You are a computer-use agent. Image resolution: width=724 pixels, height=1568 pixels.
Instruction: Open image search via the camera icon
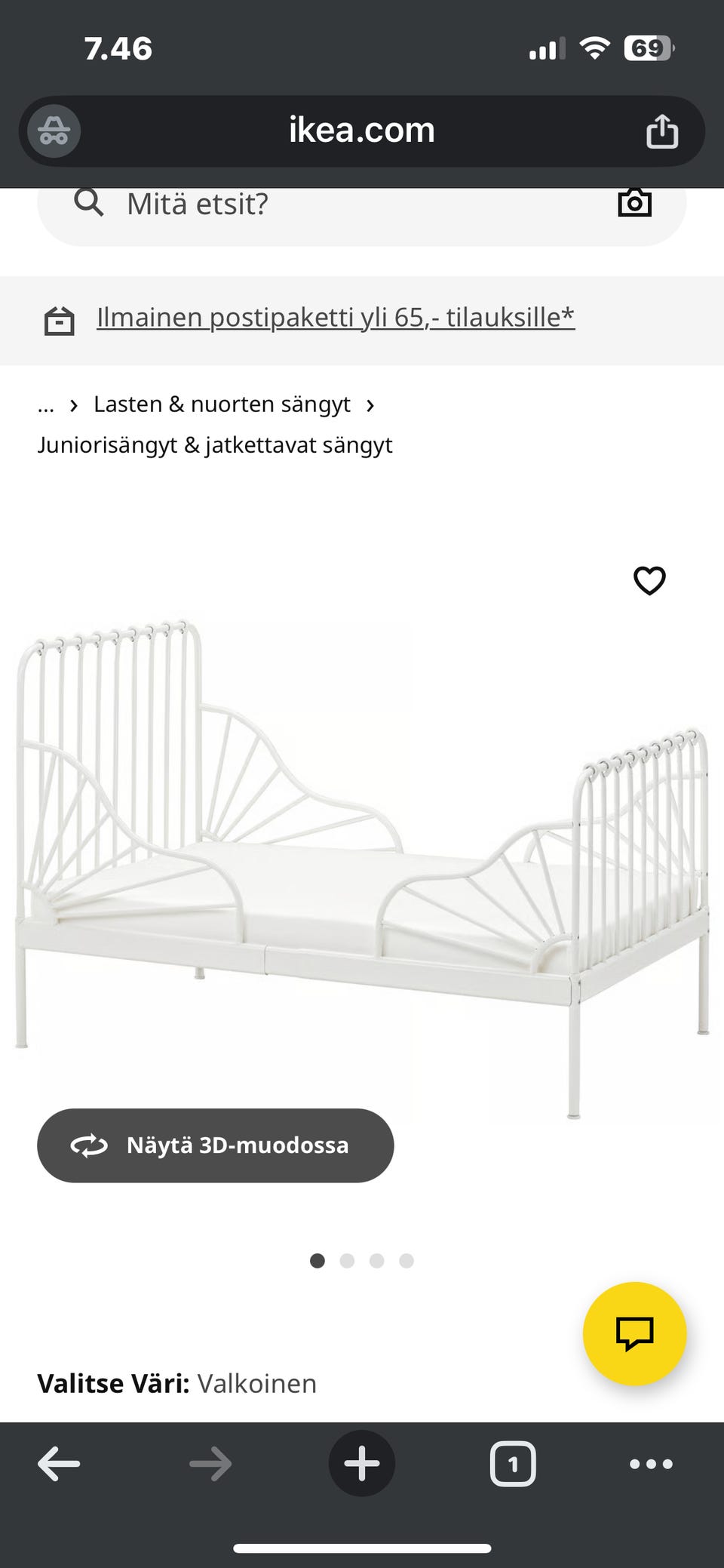pos(634,202)
